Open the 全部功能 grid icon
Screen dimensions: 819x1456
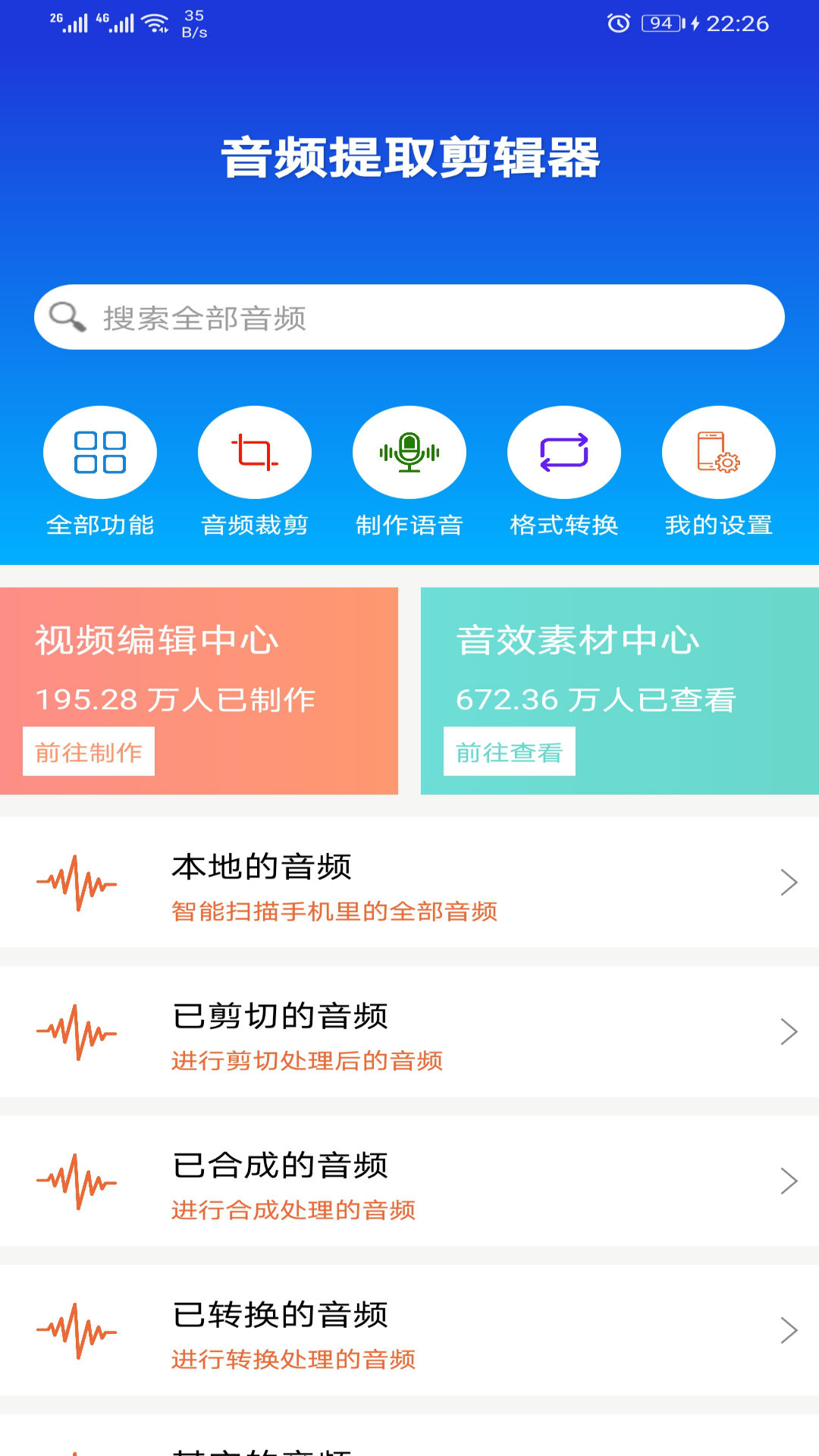[x=100, y=451]
